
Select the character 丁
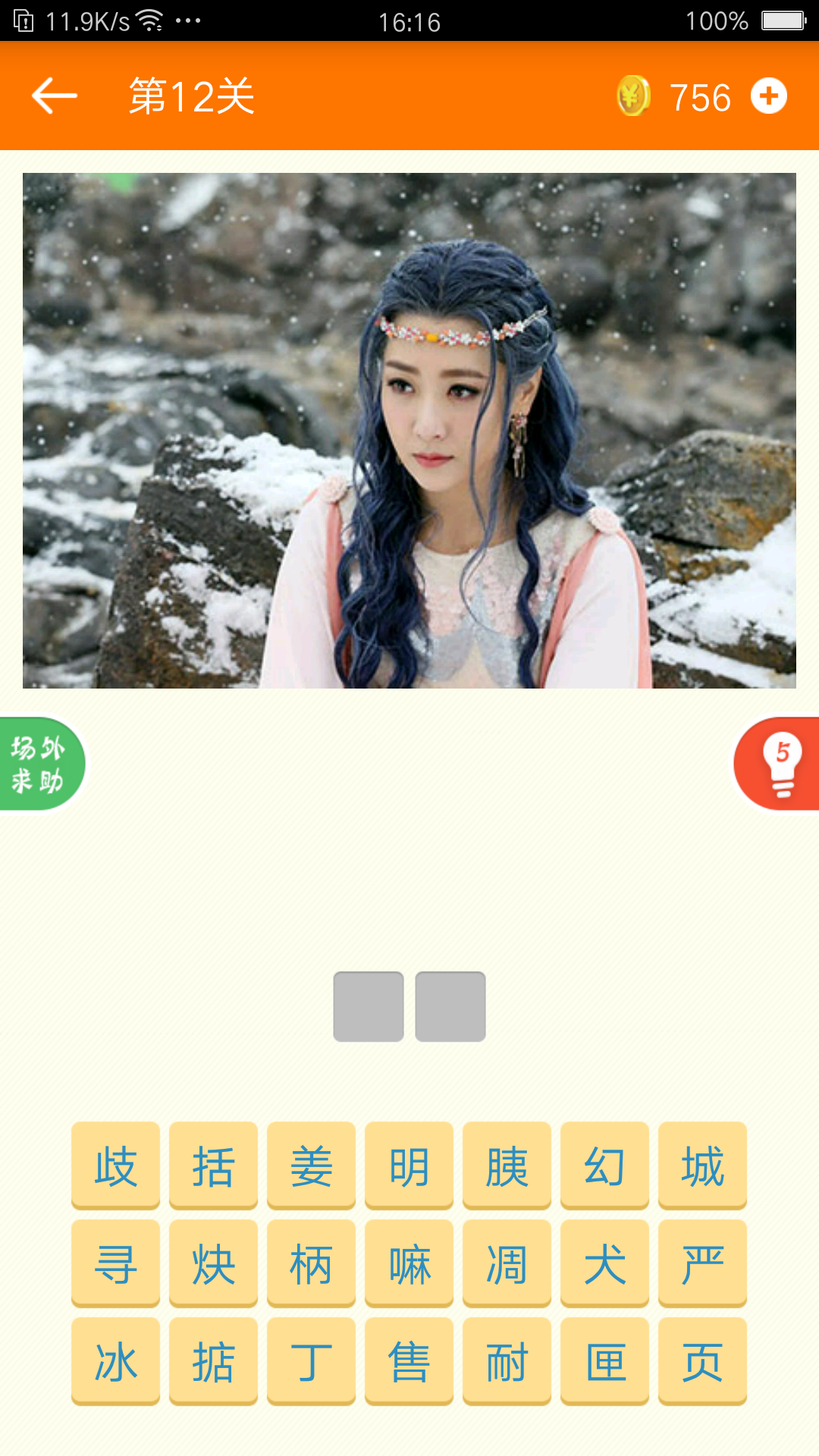click(311, 1361)
